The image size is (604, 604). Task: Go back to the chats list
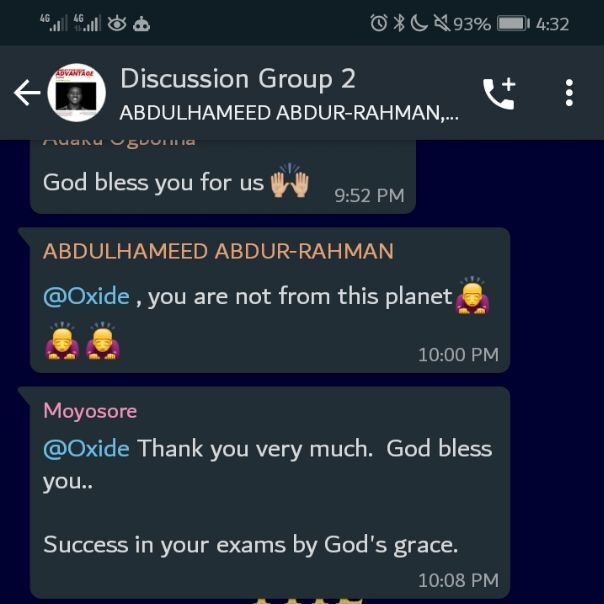(x=26, y=94)
